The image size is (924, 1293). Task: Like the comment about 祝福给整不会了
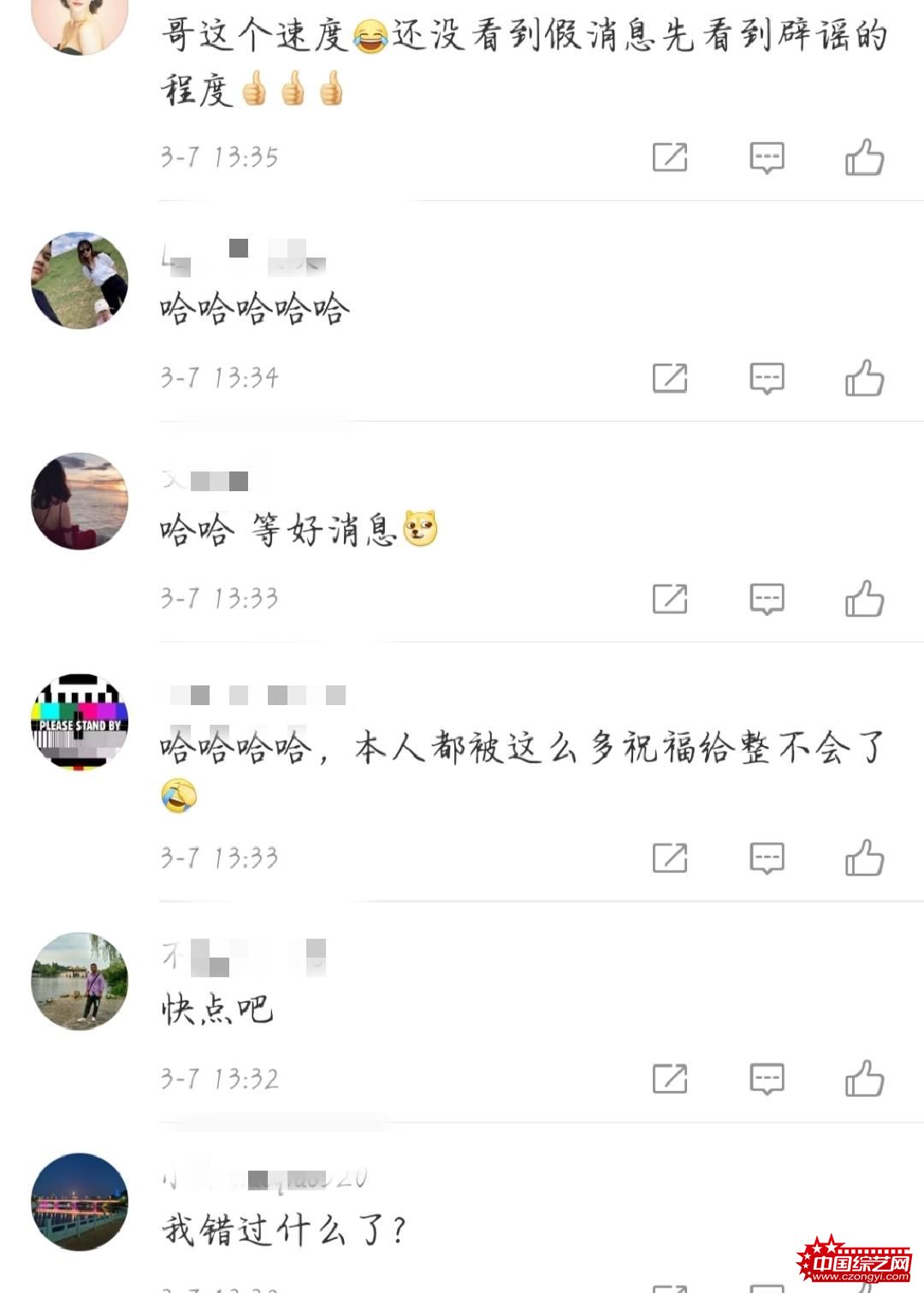(864, 857)
